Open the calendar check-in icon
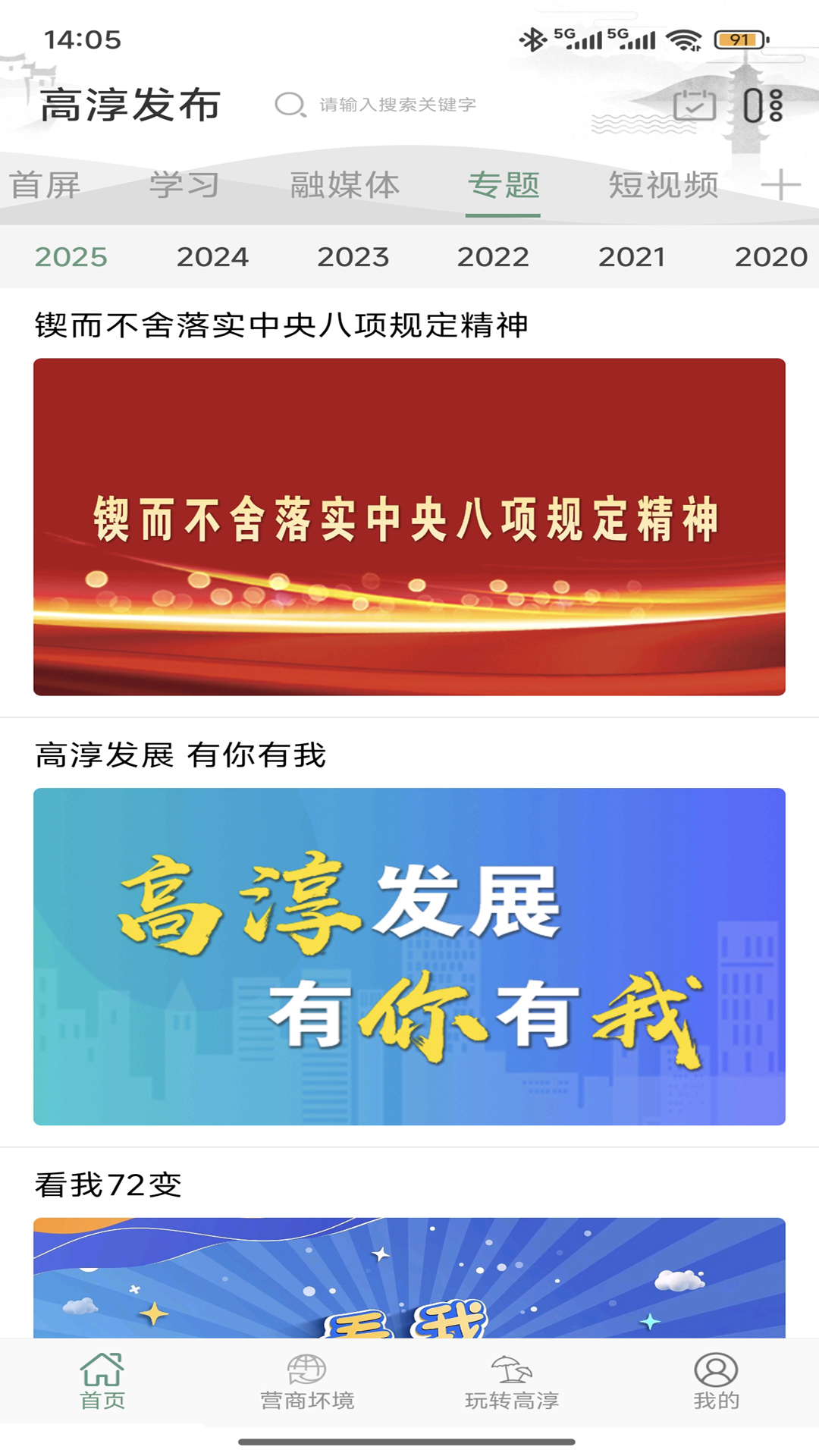819x1456 pixels. (694, 105)
